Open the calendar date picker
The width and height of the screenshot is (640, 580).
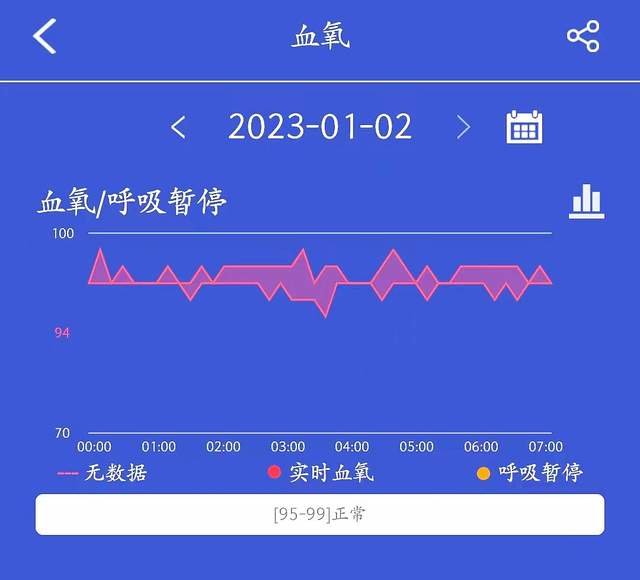tap(524, 127)
